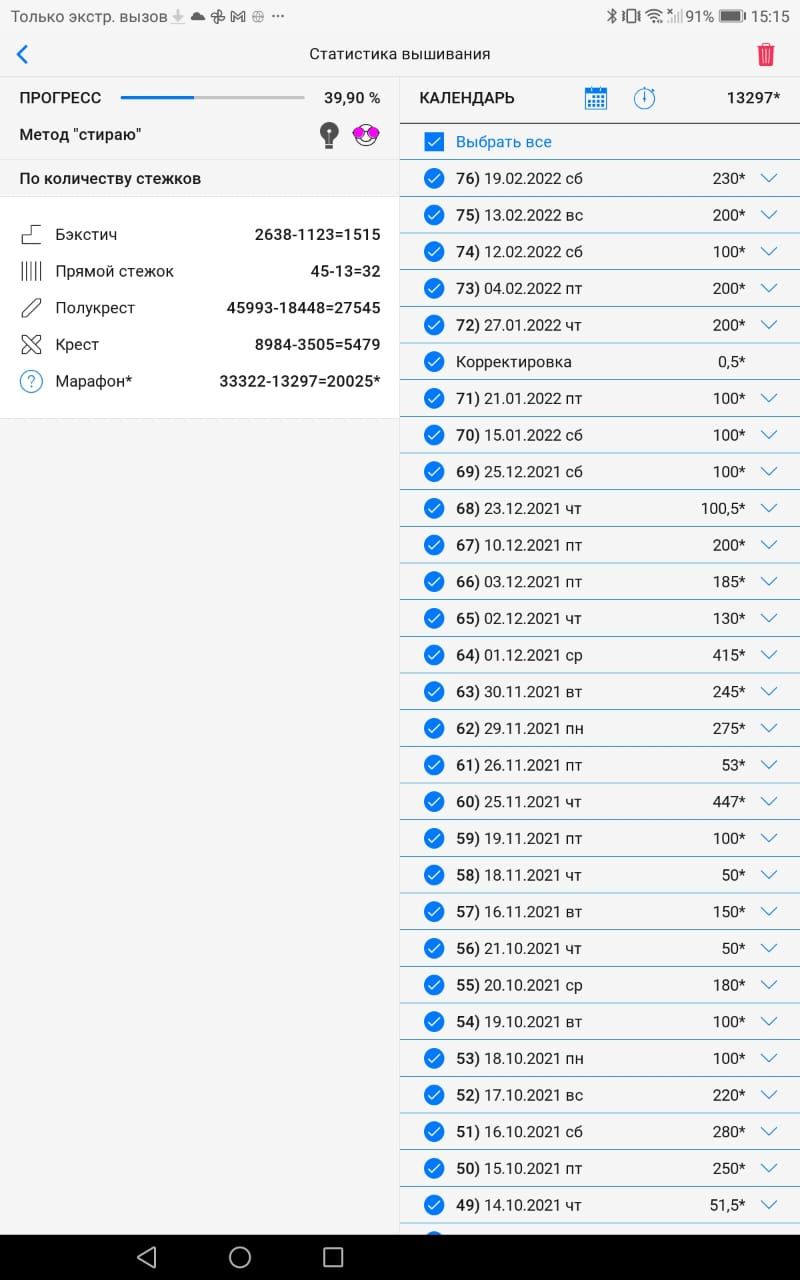Screen dimensions: 800x1280
Task: Expand entry 72) 27.01.2022 чт
Action: pyautogui.click(x=768, y=325)
